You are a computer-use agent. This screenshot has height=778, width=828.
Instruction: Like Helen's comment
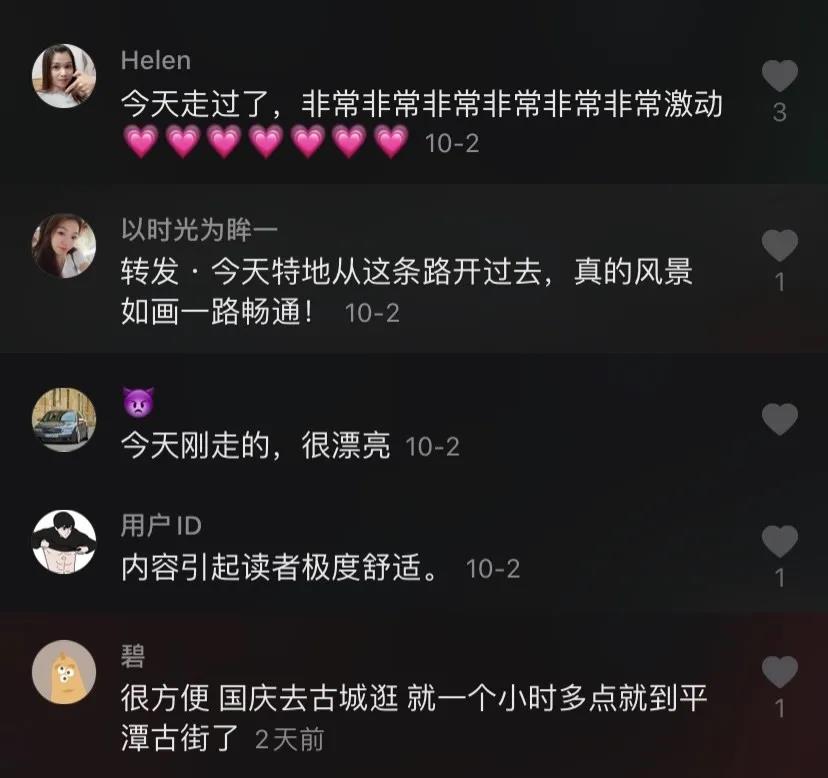tap(780, 77)
